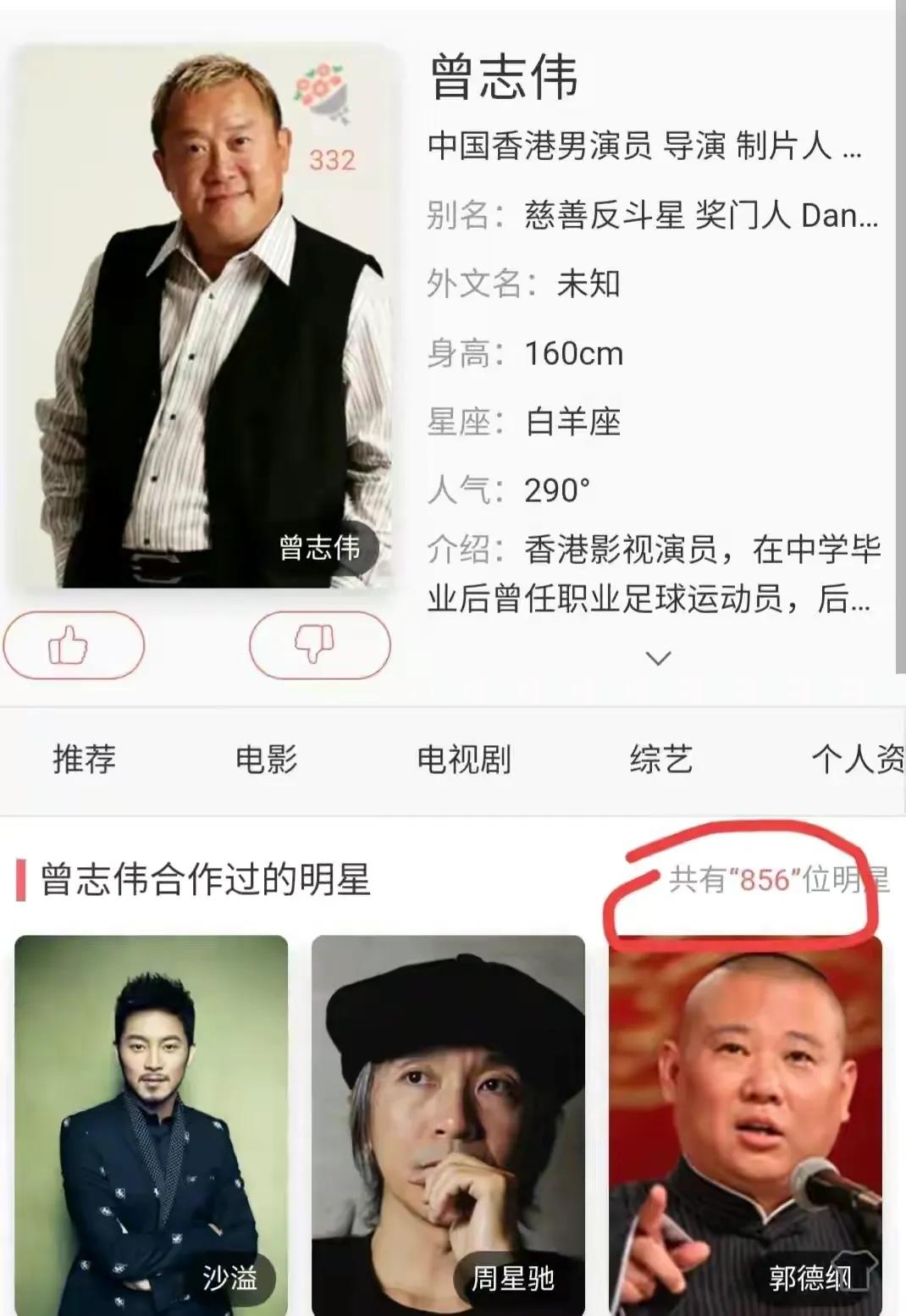Click the thumbs-down dislike icon
Image resolution: width=906 pixels, height=1316 pixels.
[320, 644]
